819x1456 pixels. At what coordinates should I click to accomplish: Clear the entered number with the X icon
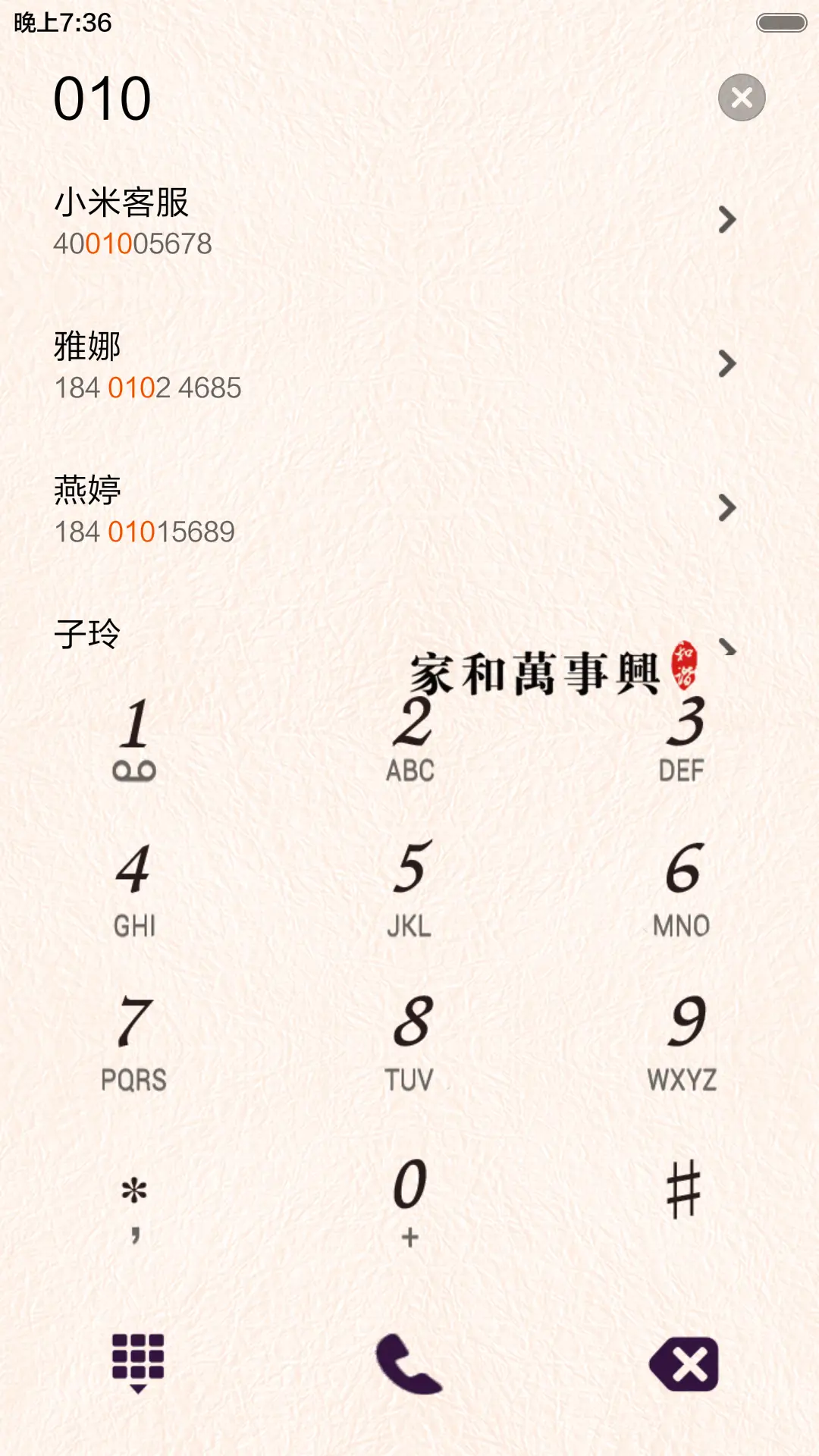point(741,97)
